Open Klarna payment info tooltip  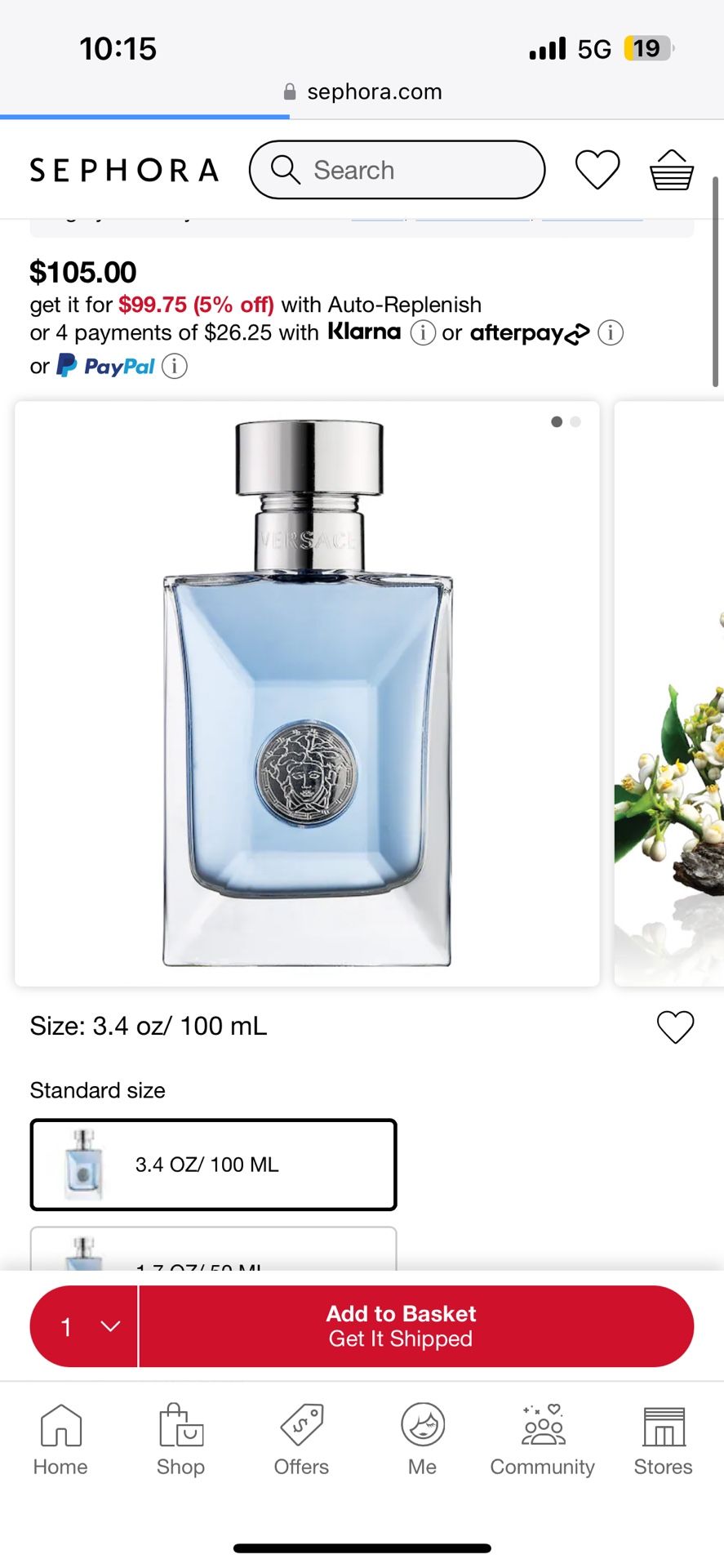coord(422,333)
